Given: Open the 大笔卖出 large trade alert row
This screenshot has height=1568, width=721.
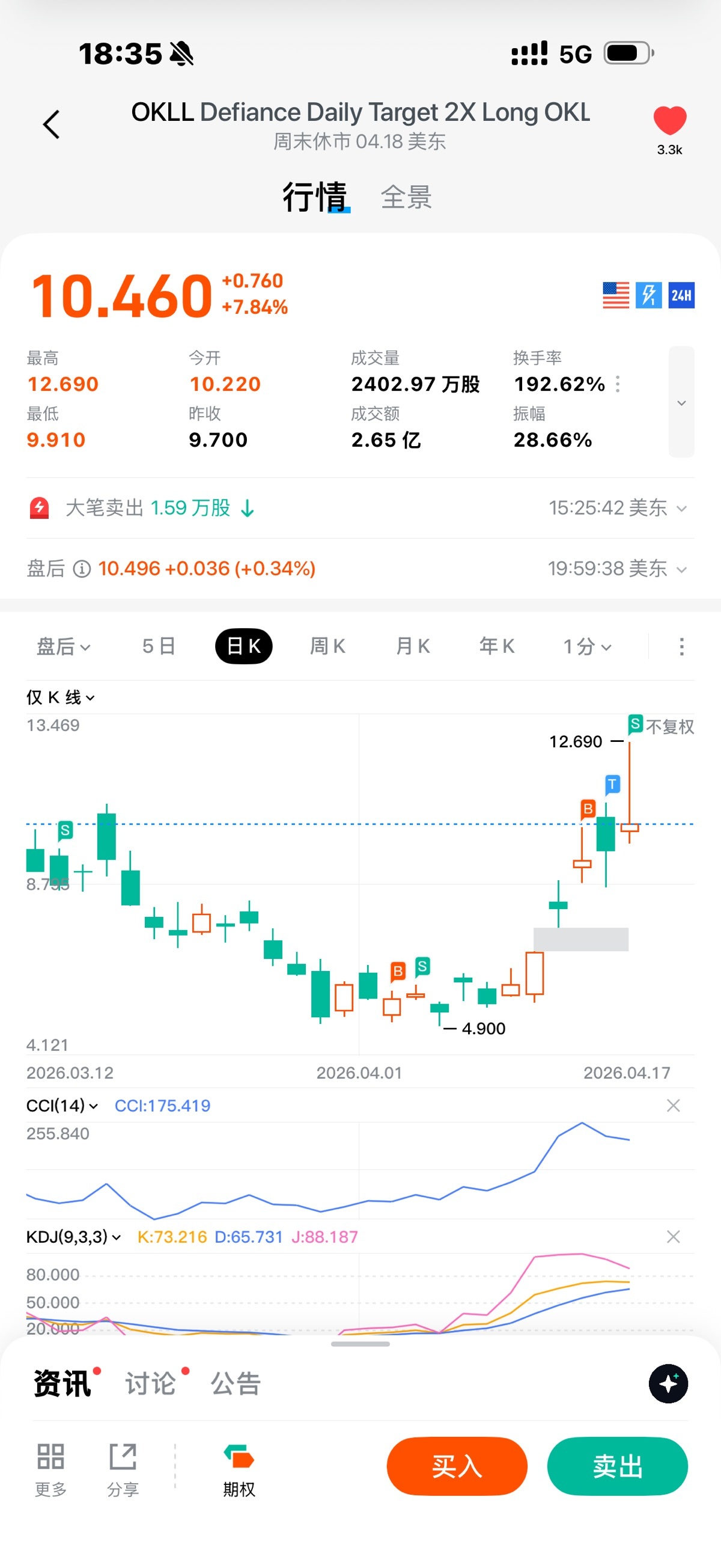Looking at the screenshot, I should point(360,507).
